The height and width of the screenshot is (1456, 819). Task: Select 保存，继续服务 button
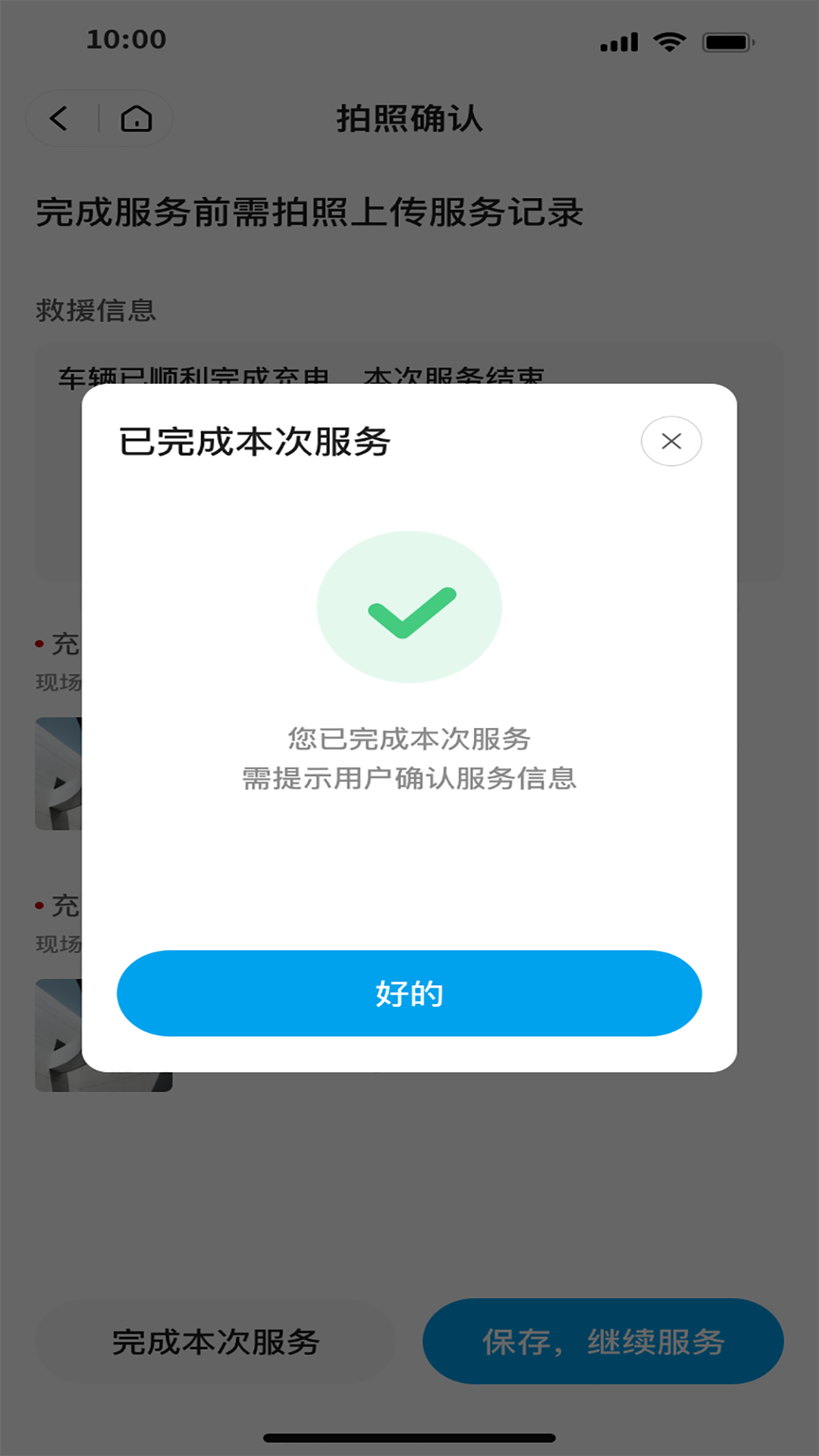click(603, 1341)
